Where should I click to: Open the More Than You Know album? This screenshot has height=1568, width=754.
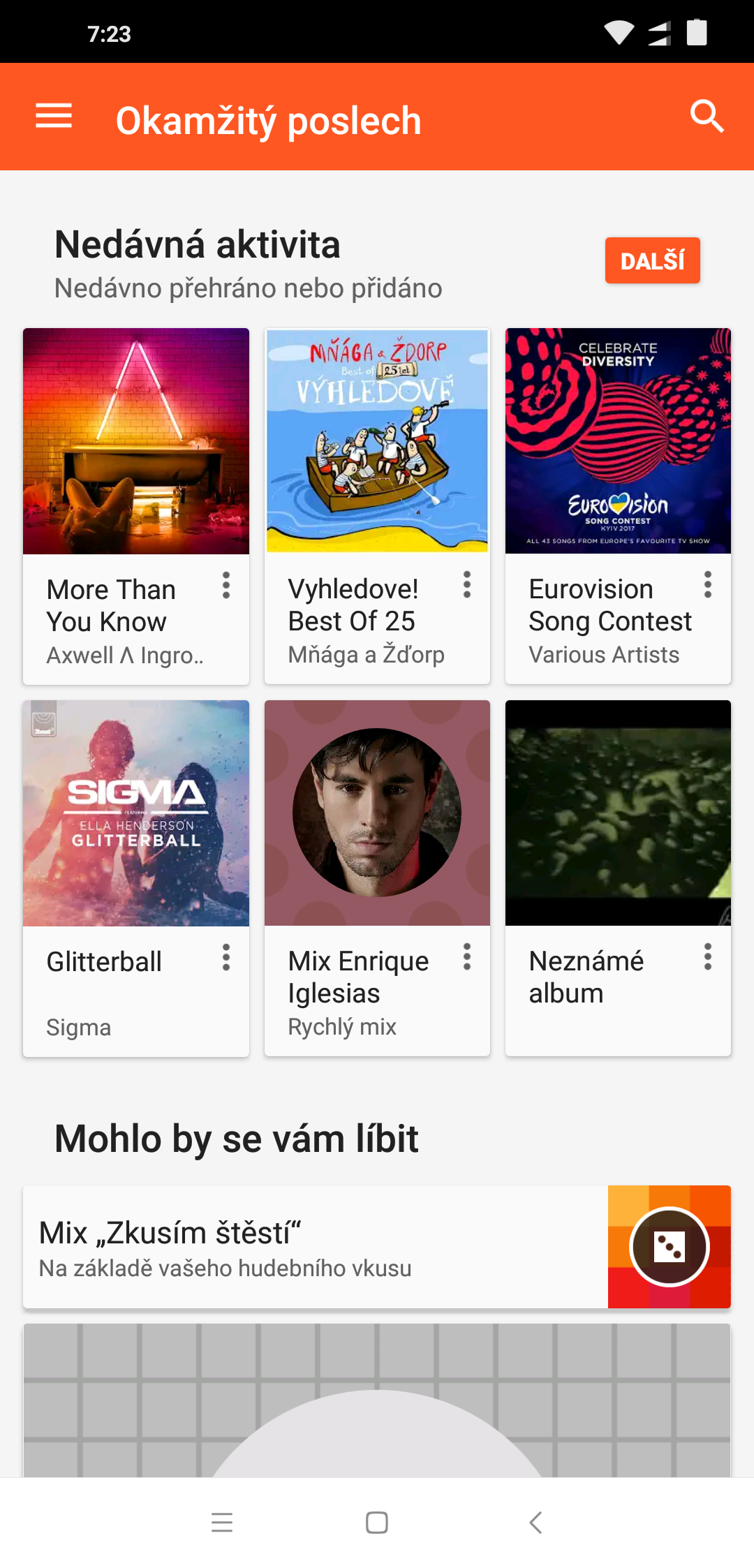[x=136, y=441]
